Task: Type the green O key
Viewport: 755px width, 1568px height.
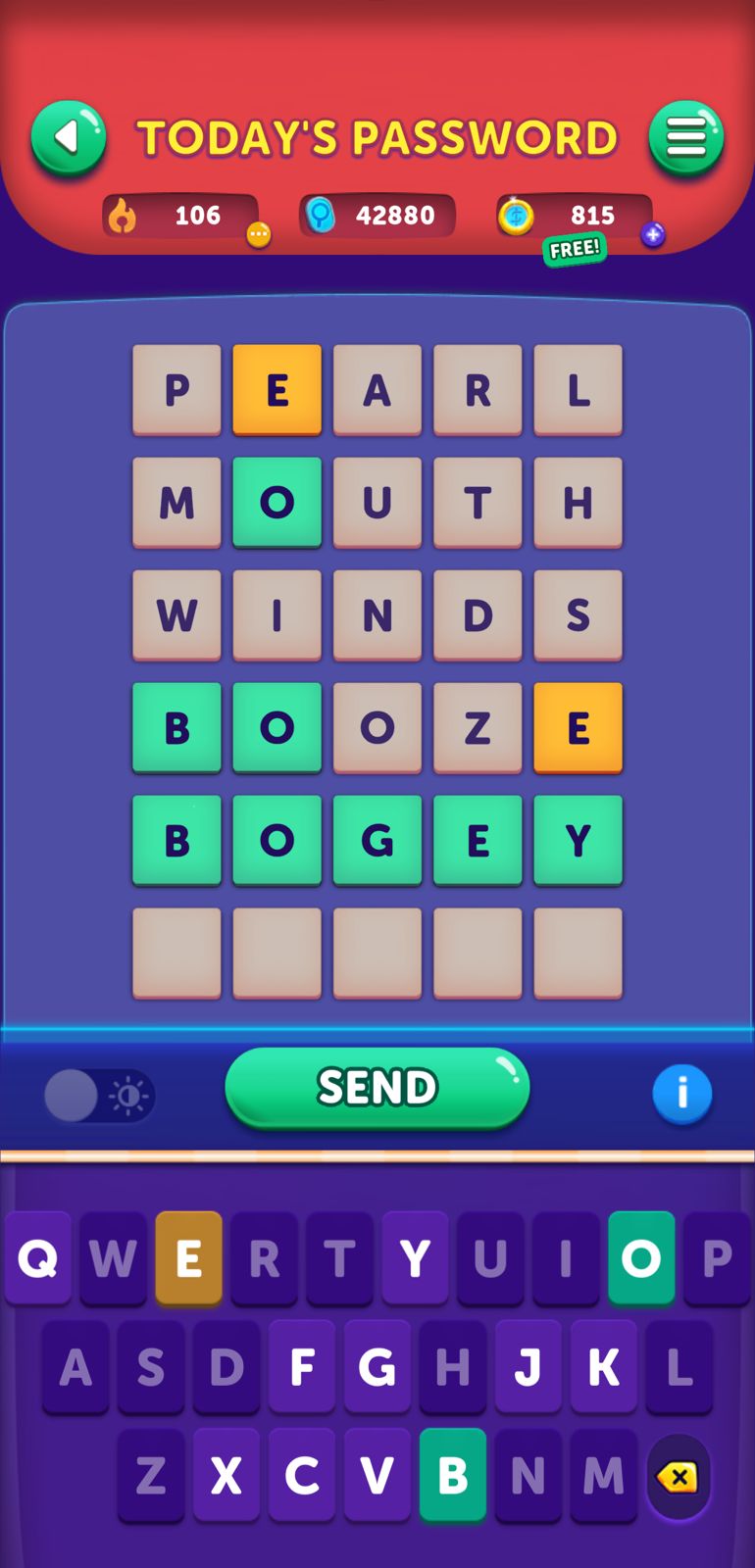Action: 641,1258
